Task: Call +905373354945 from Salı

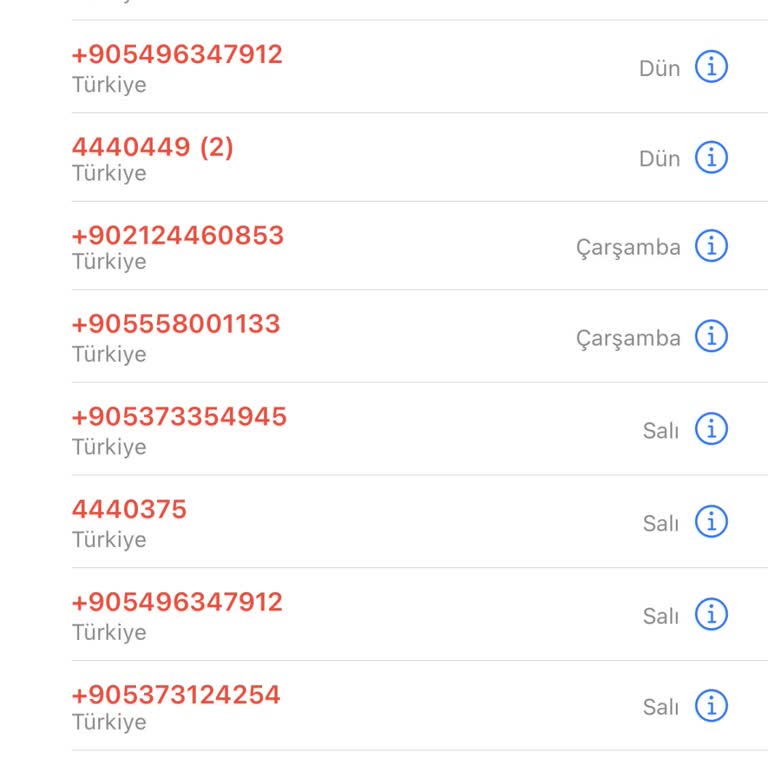Action: pos(179,417)
